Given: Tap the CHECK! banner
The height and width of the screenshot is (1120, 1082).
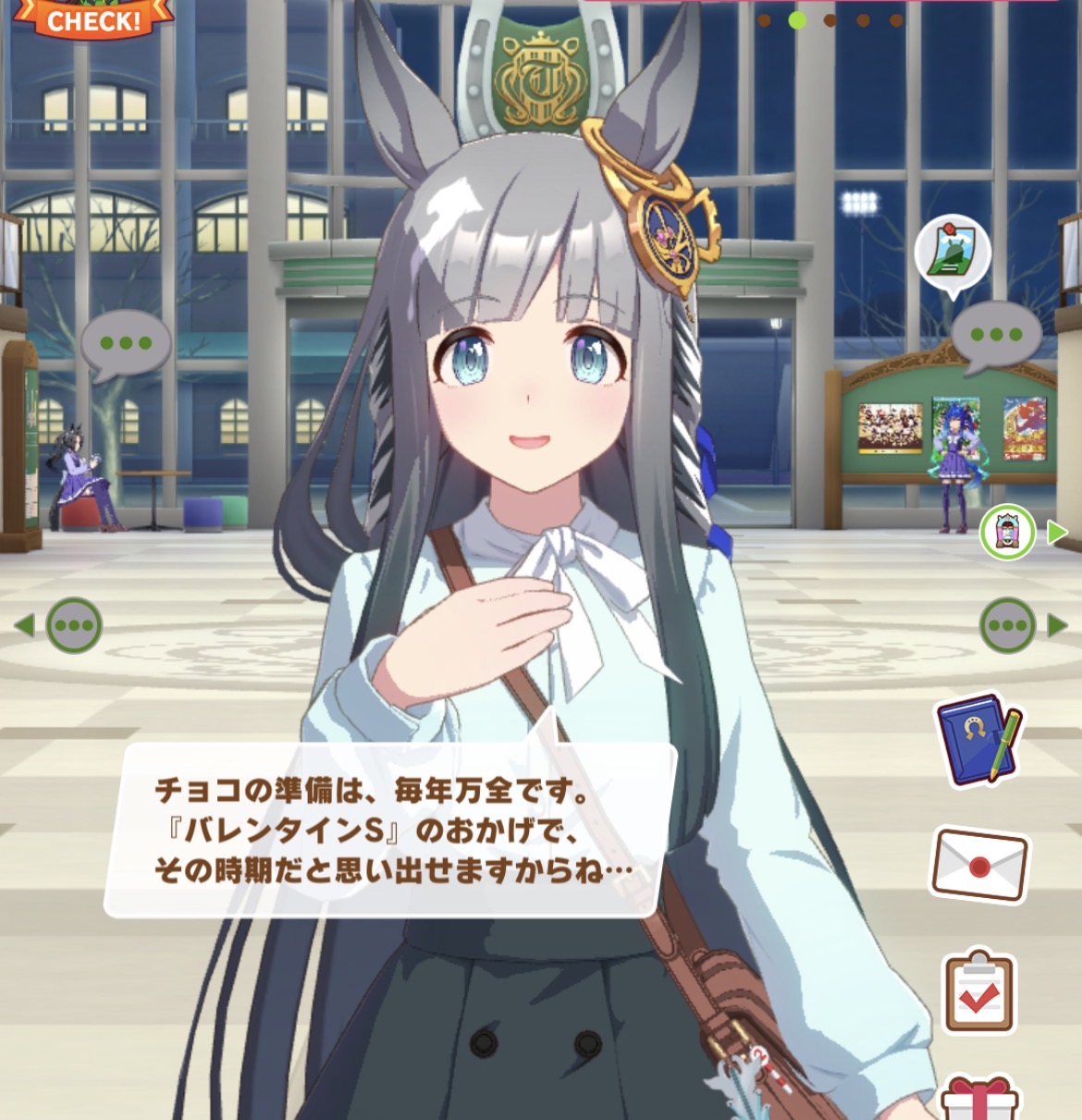Looking at the screenshot, I should [93, 18].
